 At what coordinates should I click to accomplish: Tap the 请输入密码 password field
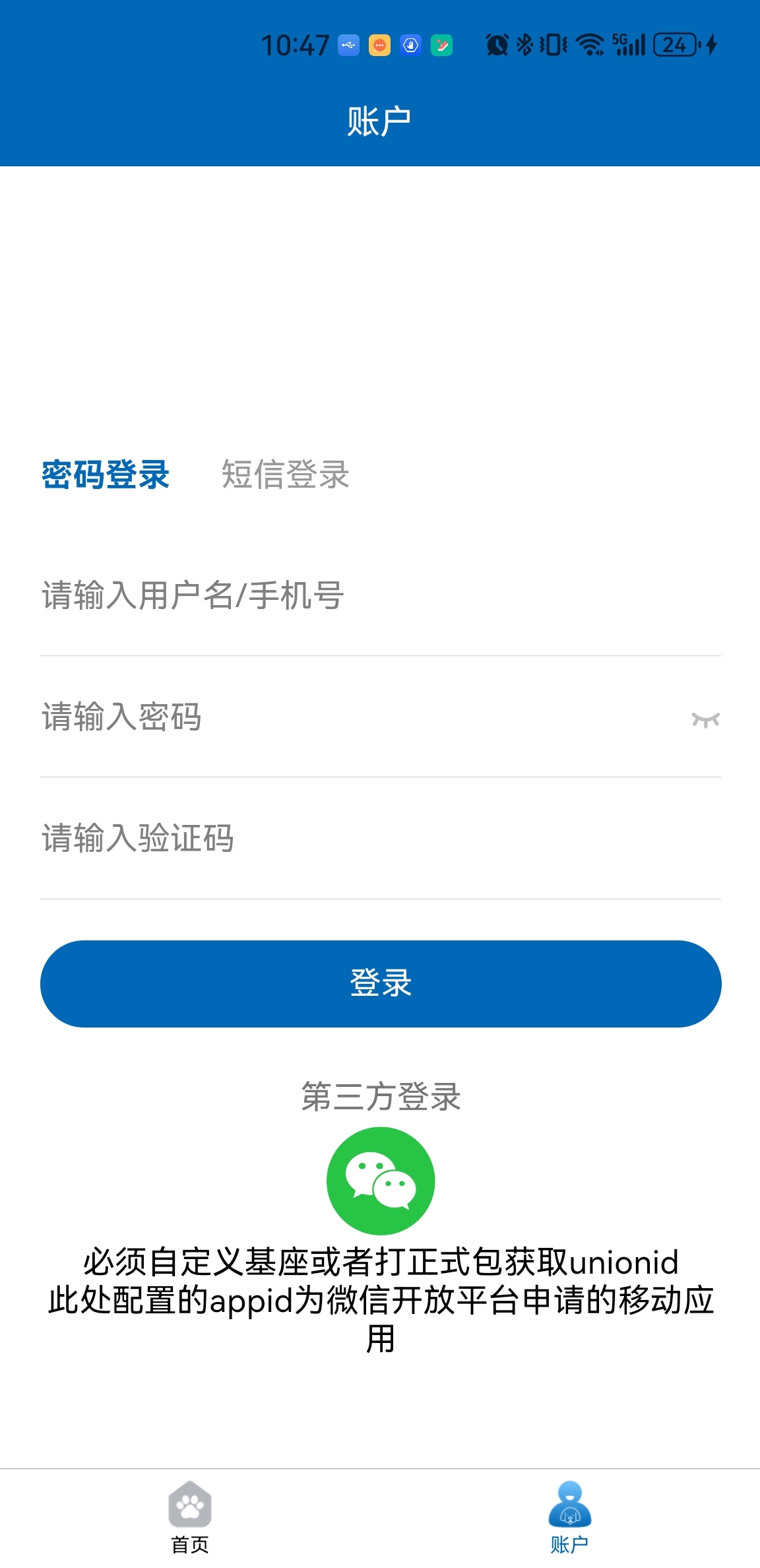point(356,717)
